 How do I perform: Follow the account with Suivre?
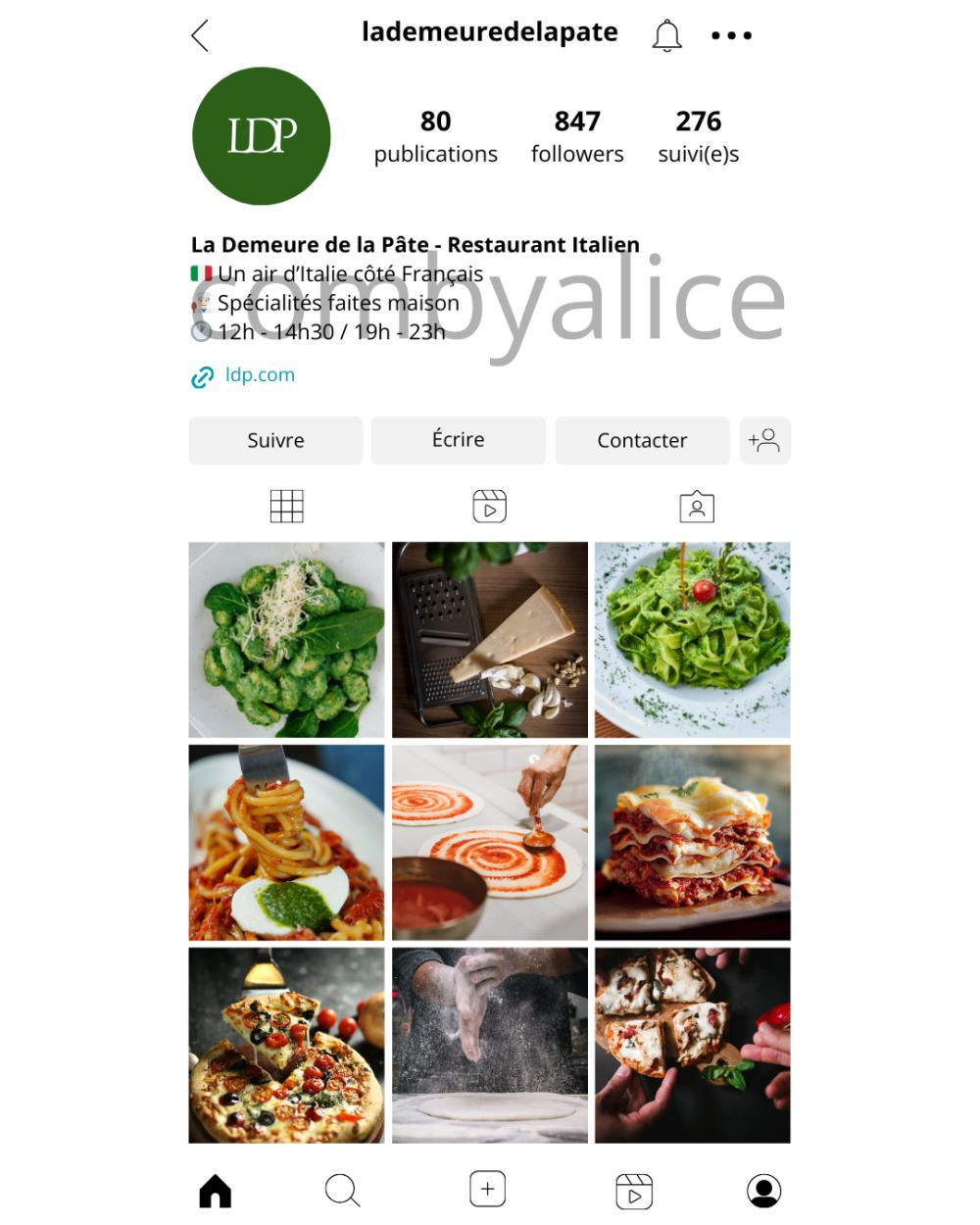tap(275, 440)
